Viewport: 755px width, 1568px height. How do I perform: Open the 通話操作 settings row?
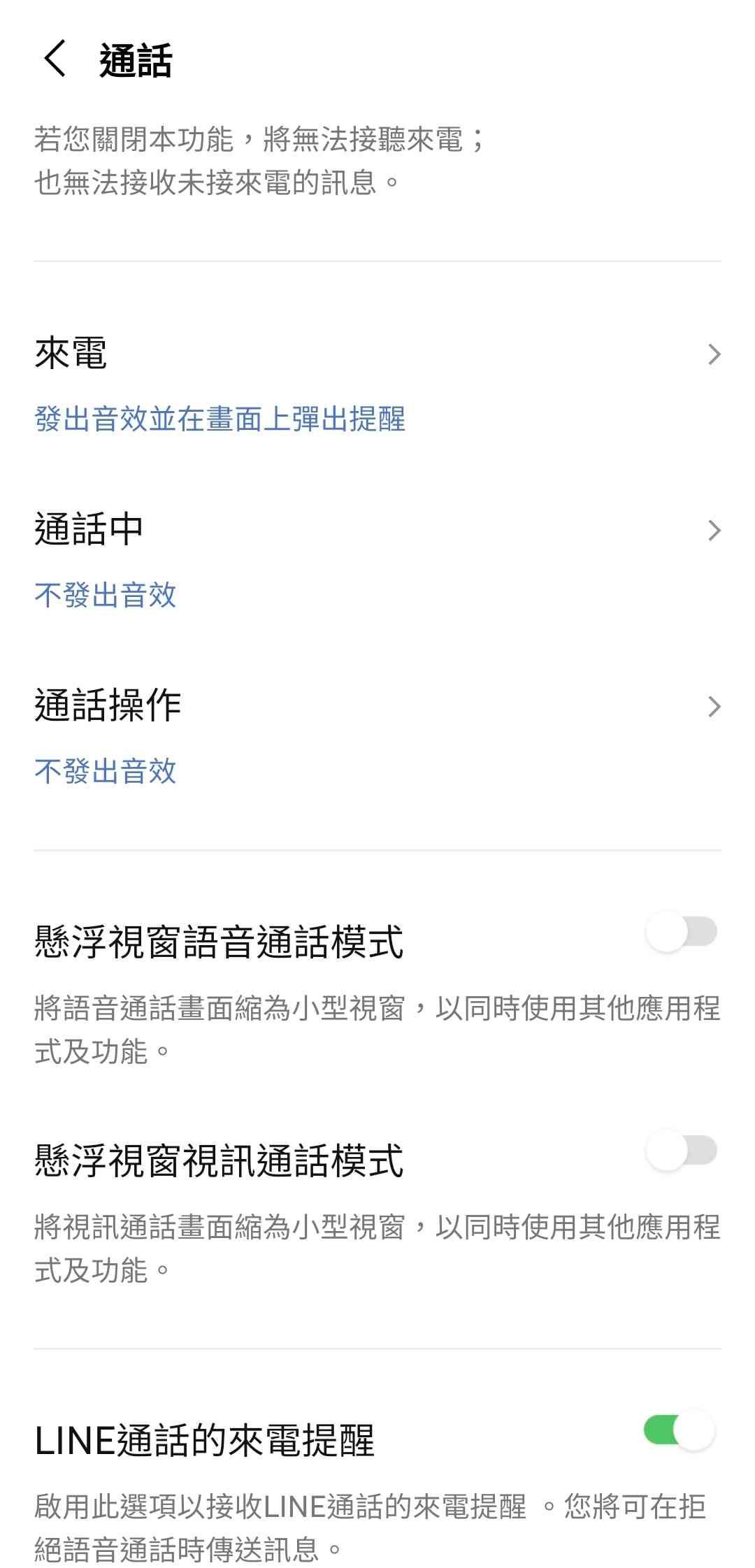pos(377,735)
